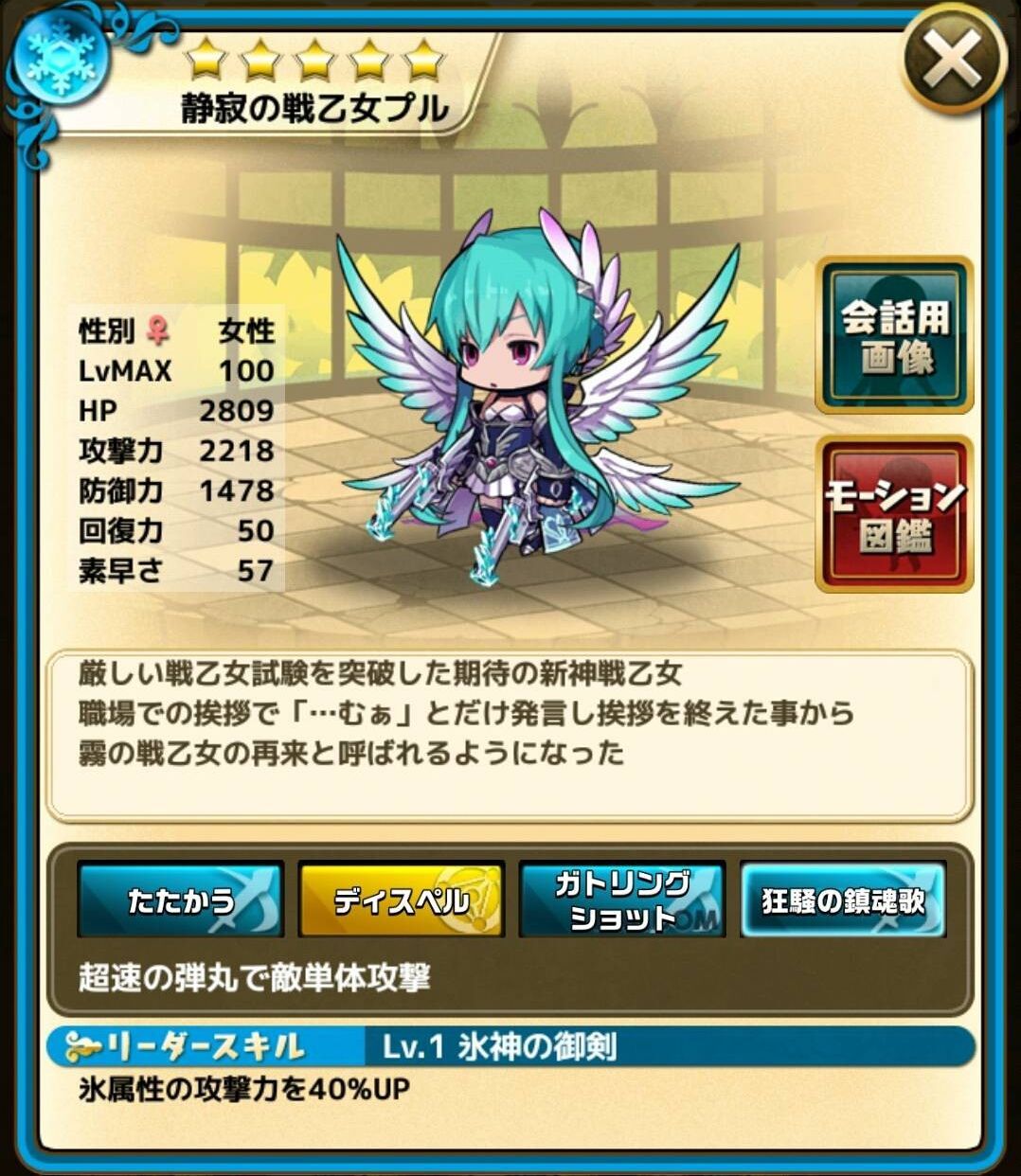This screenshot has width=1021, height=1176.
Task: Select the ディスペル skill
Action: click(x=401, y=900)
